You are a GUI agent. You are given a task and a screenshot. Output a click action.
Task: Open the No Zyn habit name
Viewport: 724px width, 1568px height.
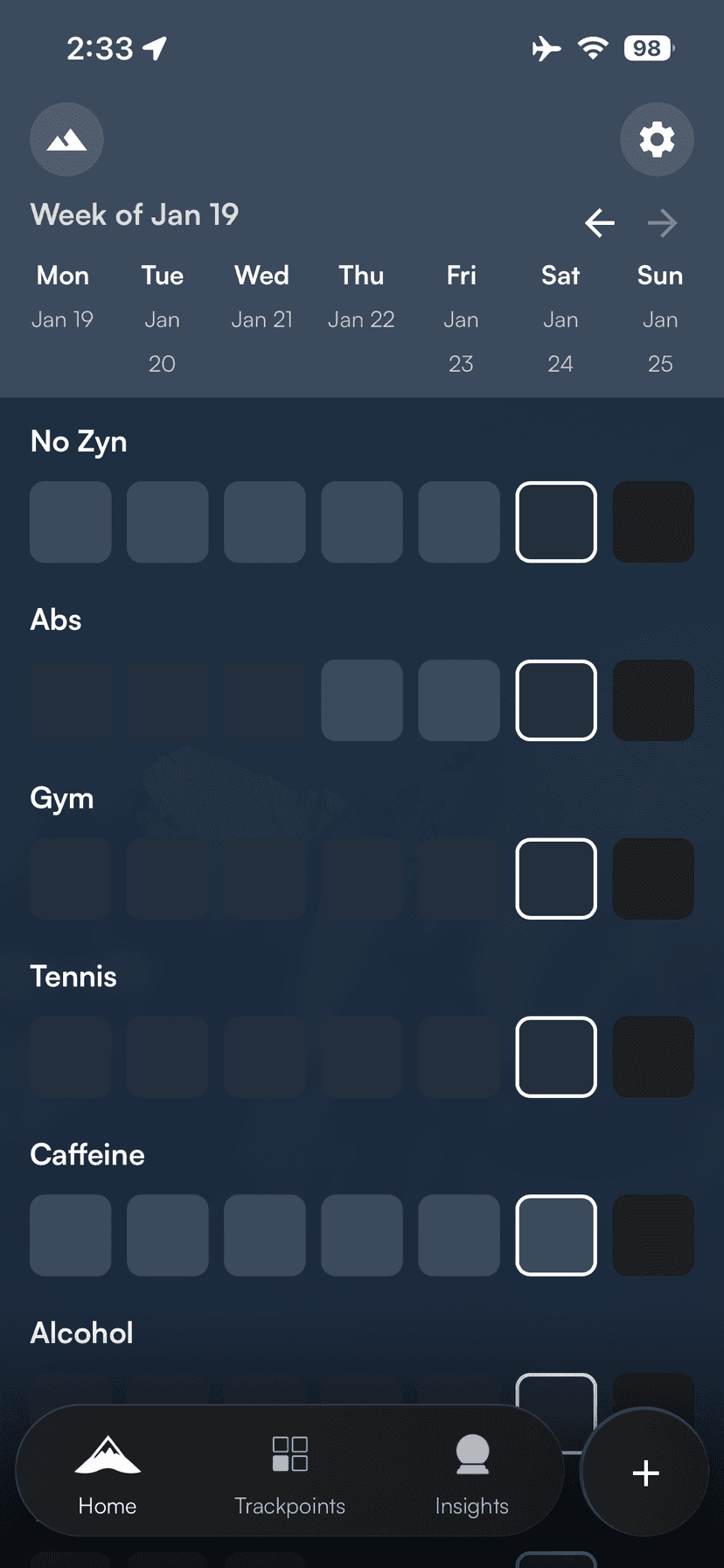click(x=78, y=441)
